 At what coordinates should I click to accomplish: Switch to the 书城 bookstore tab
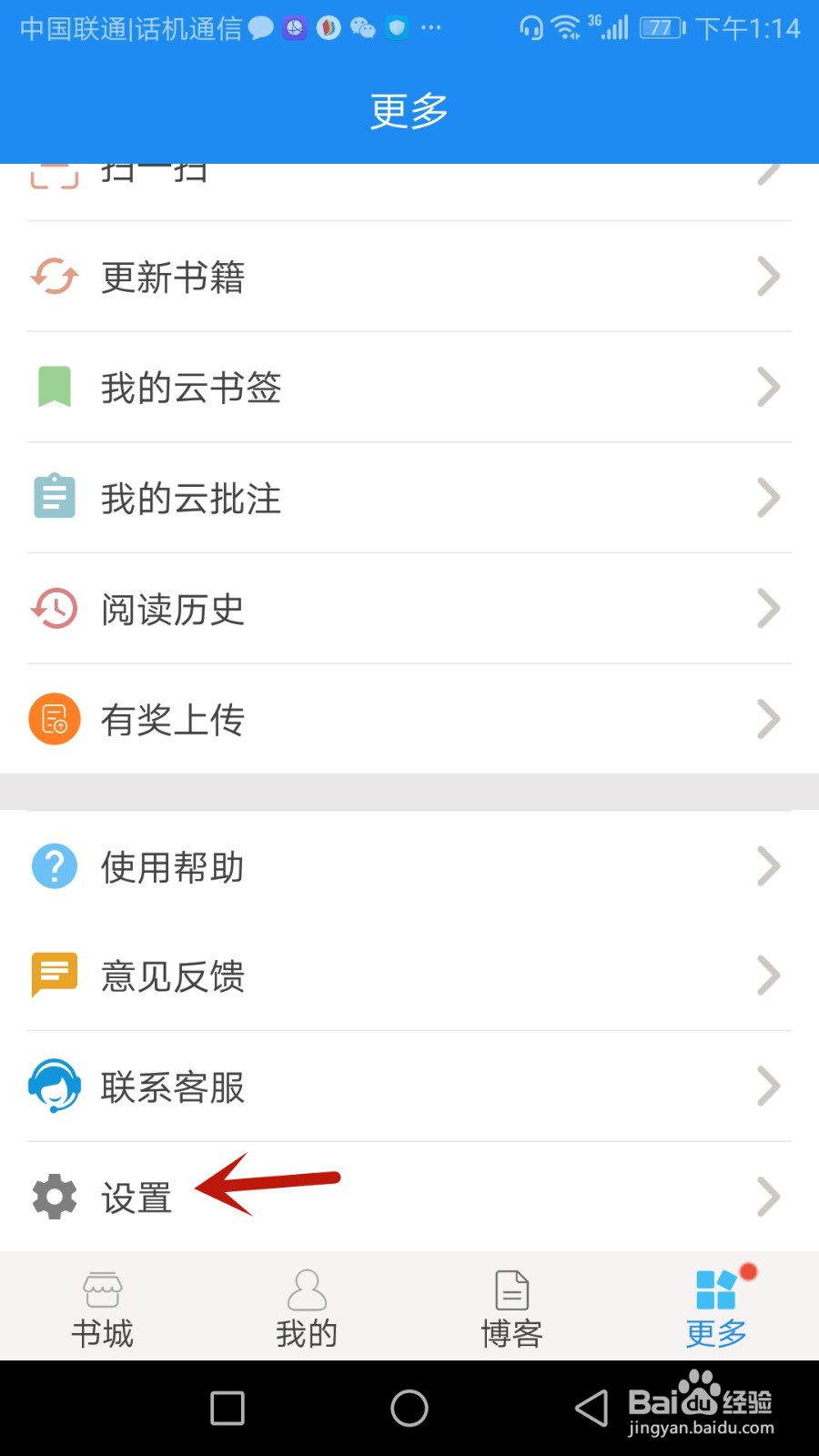[x=102, y=1306]
